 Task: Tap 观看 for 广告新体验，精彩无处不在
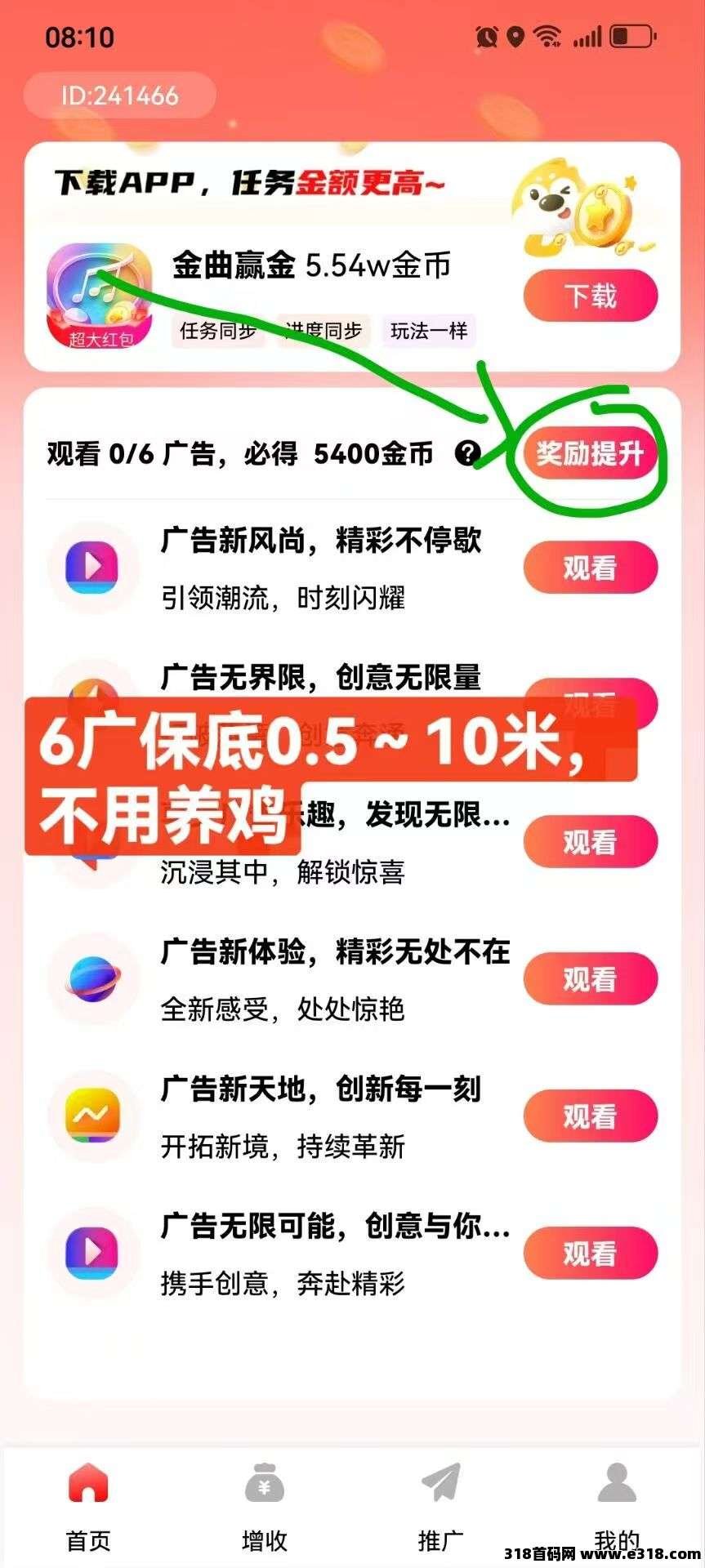(590, 979)
